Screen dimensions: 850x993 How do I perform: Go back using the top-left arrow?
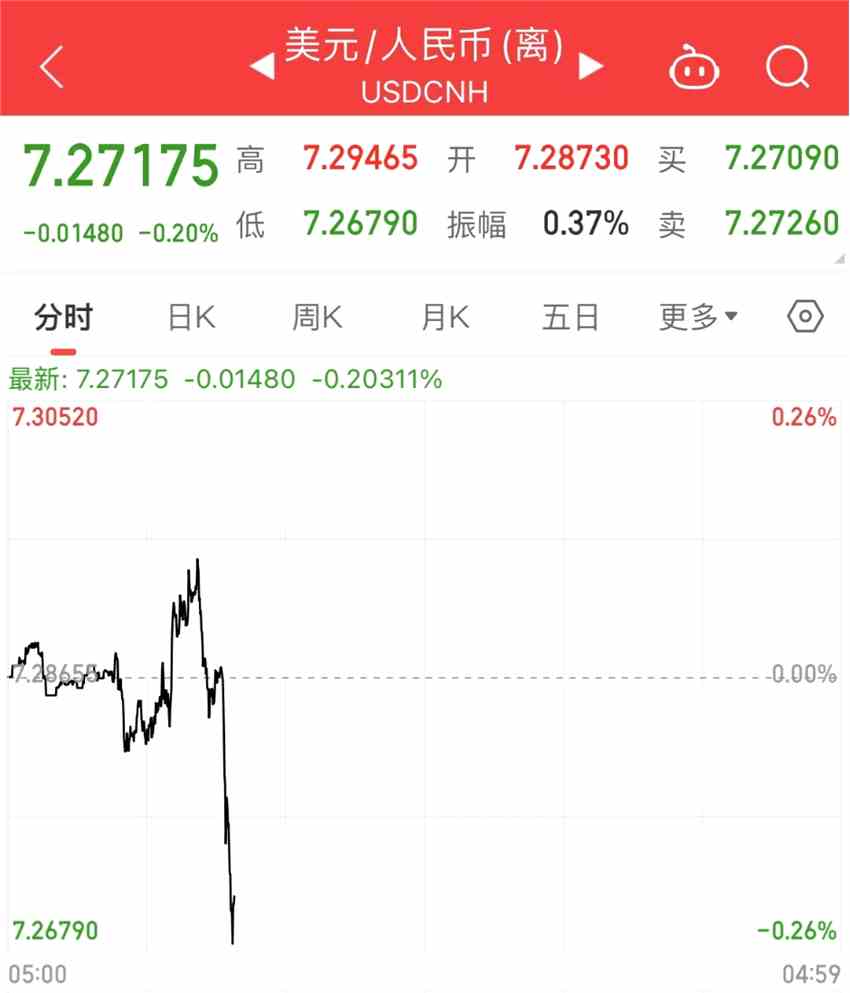tap(52, 67)
